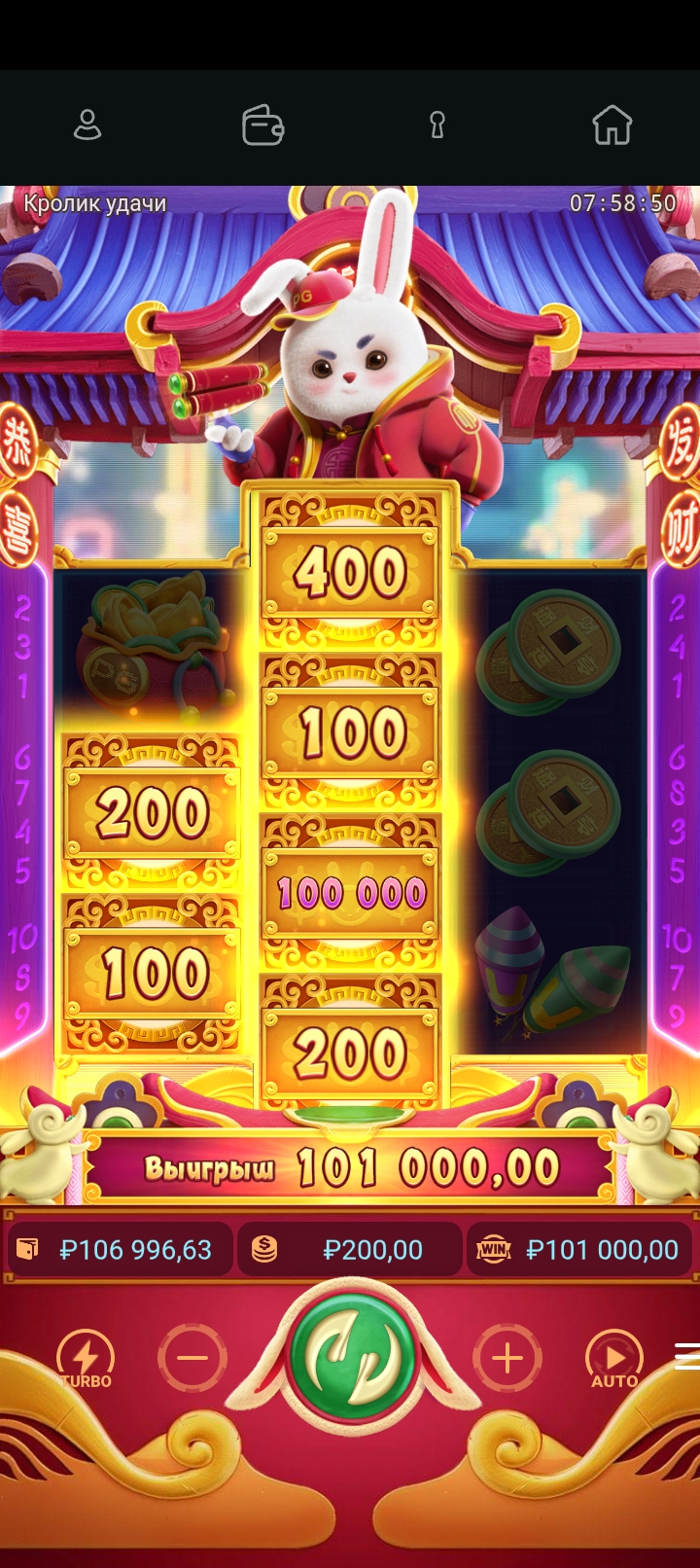Enable Turbo spin mode
The width and height of the screenshot is (700, 1568).
coord(86,1359)
